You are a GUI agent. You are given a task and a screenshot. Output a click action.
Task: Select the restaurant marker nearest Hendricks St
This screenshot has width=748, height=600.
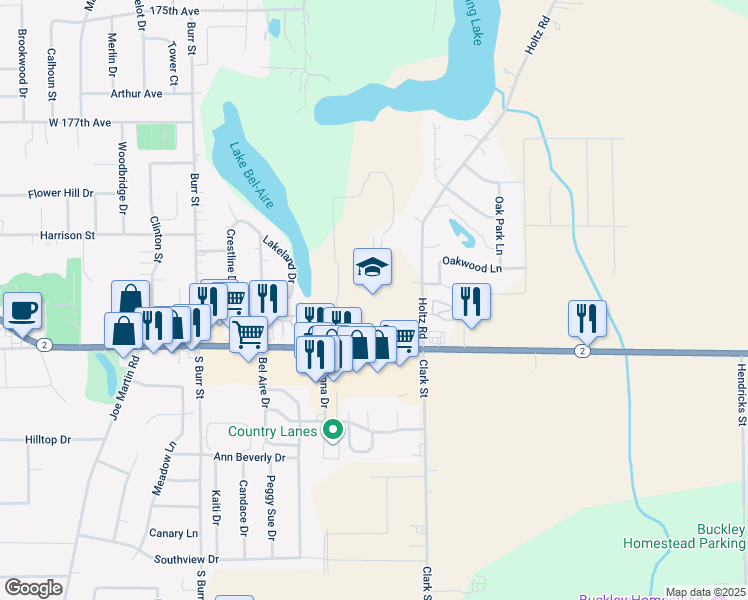click(587, 317)
